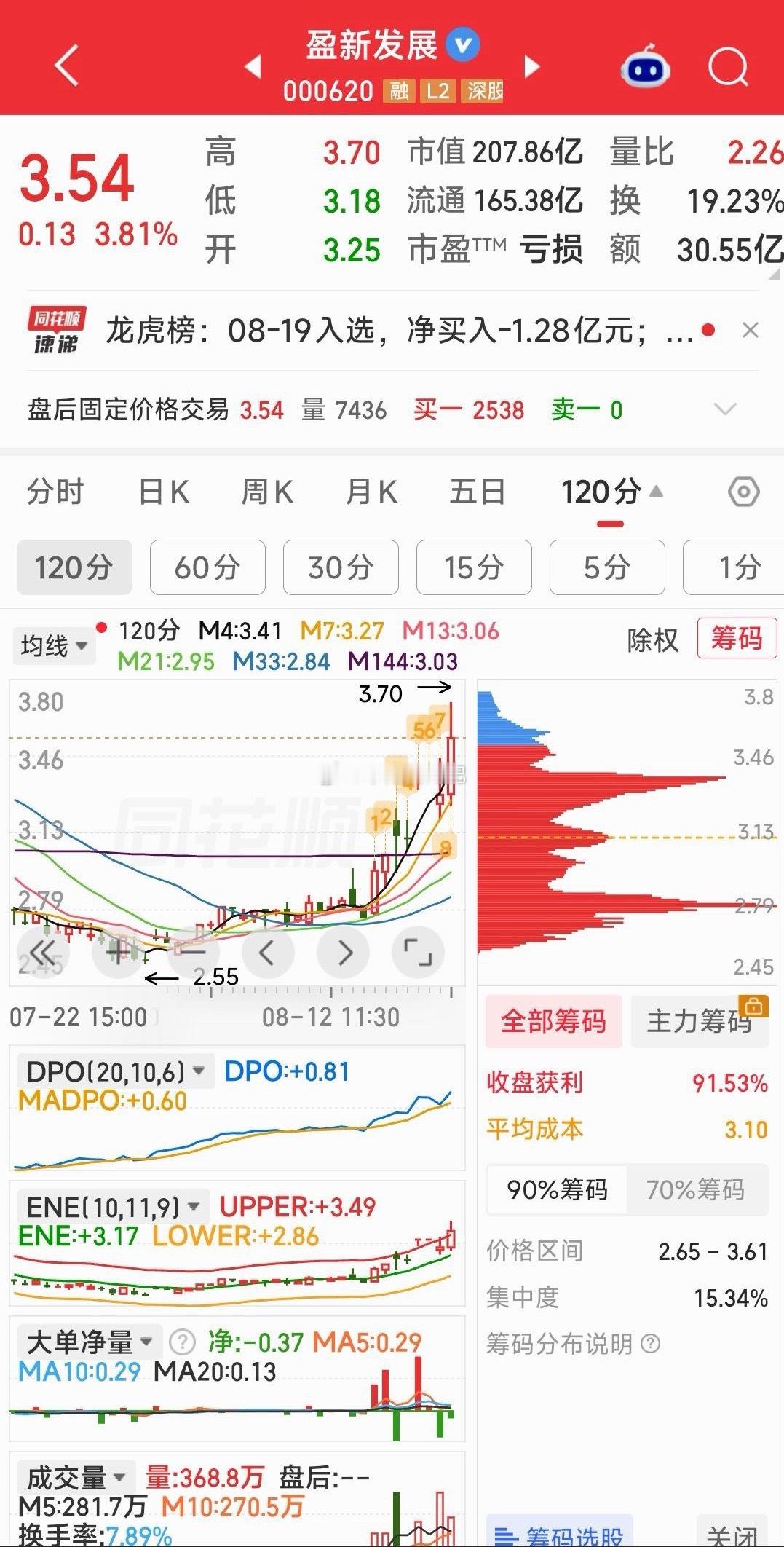Viewport: 784px width, 1547px height.
Task: Select the 70%筹码 segment
Action: point(695,1189)
